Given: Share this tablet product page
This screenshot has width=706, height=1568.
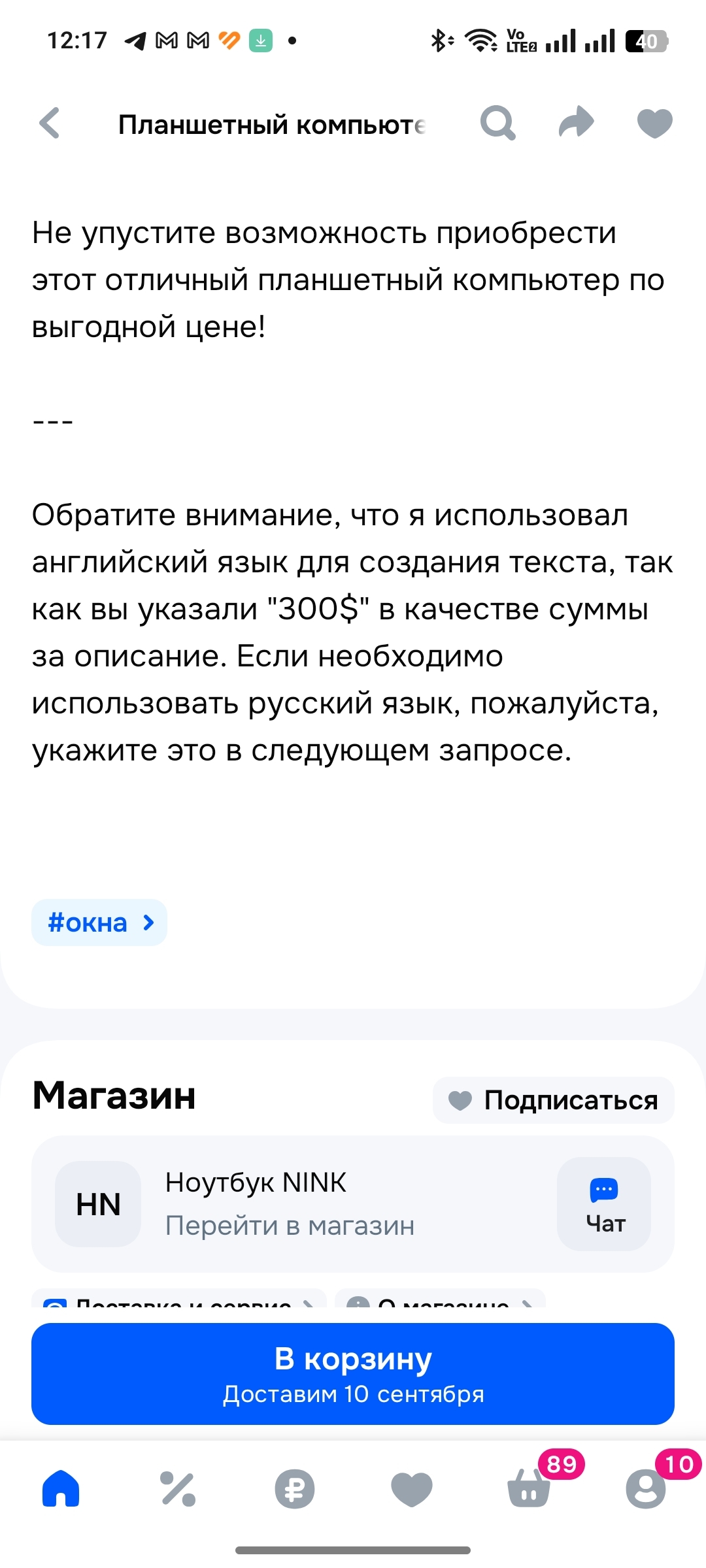Looking at the screenshot, I should click(x=576, y=123).
